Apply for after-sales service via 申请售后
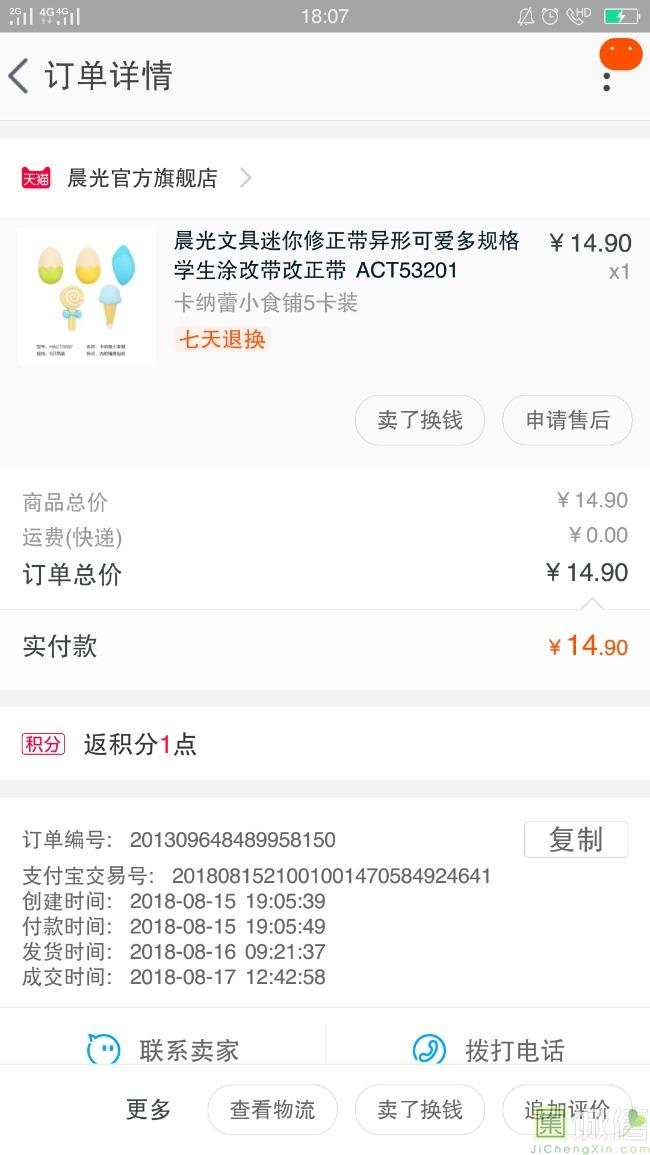 pos(567,421)
